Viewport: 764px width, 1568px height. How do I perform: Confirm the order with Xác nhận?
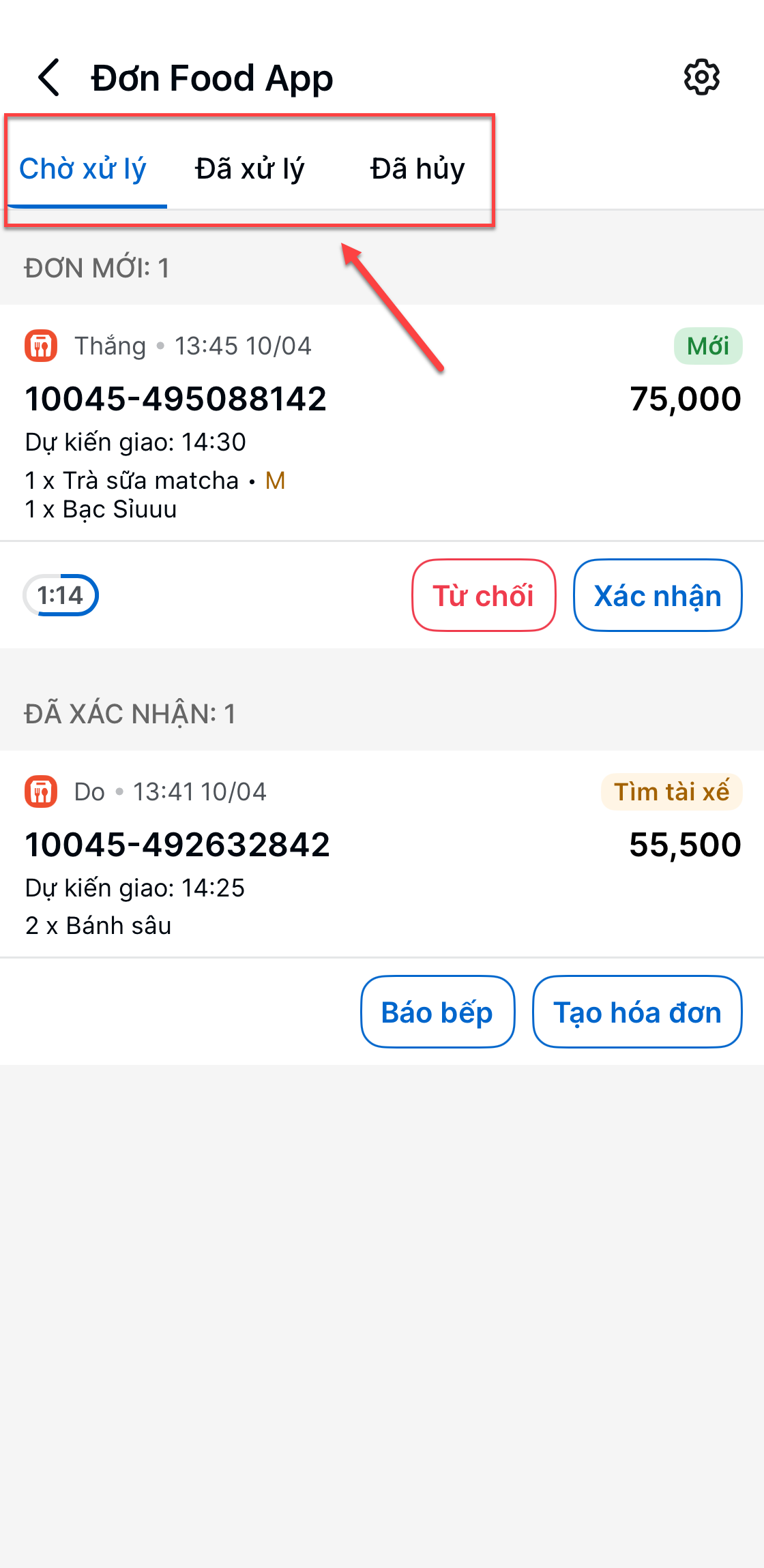click(658, 595)
